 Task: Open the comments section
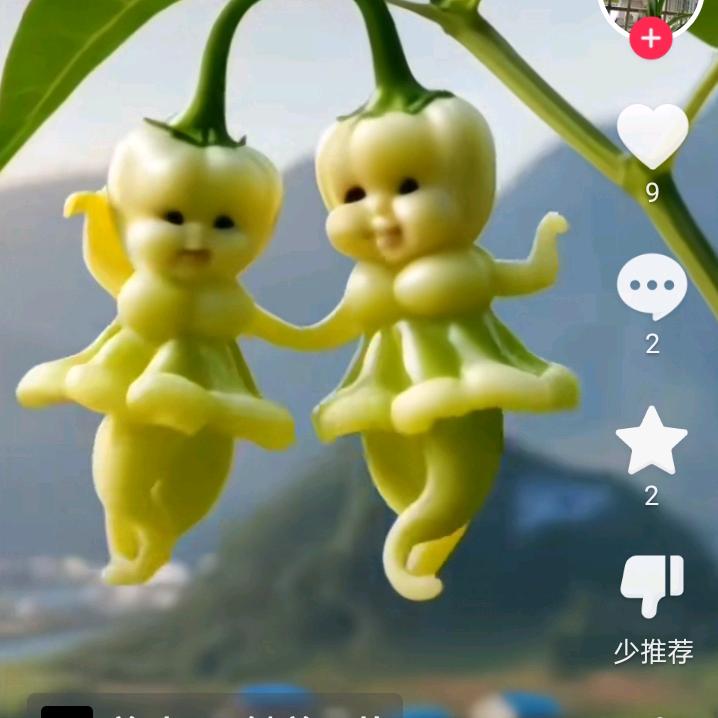652,287
